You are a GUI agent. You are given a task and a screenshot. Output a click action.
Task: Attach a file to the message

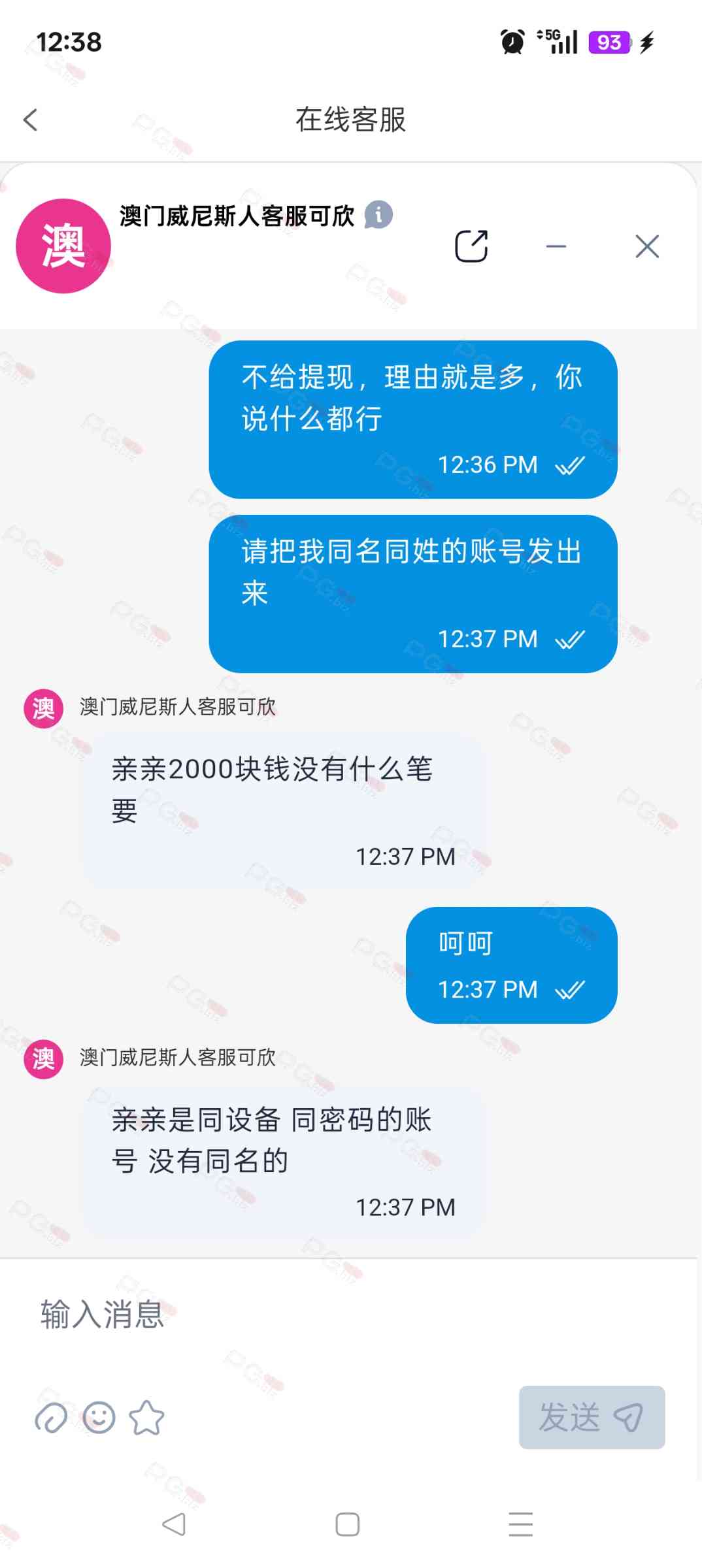[51, 1418]
